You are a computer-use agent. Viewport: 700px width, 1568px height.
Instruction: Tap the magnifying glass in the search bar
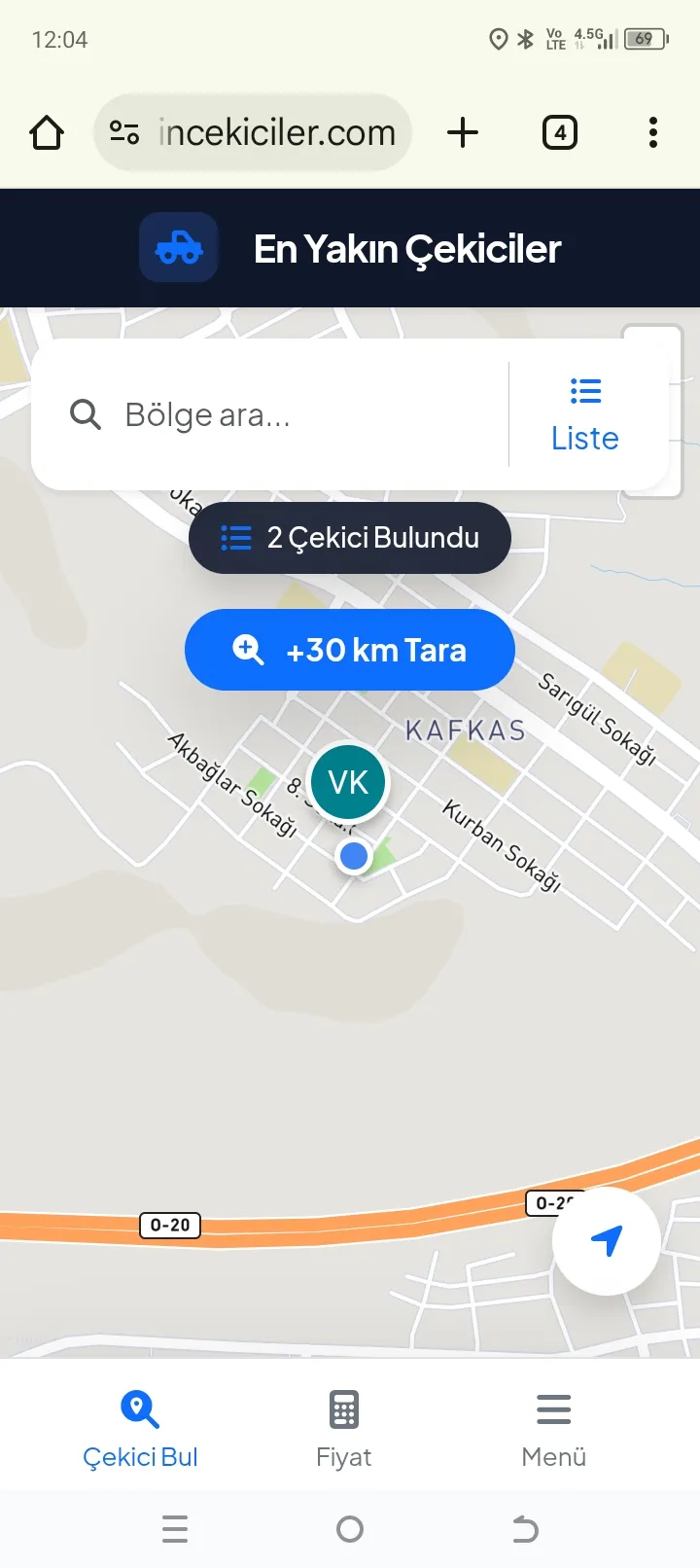(85, 413)
